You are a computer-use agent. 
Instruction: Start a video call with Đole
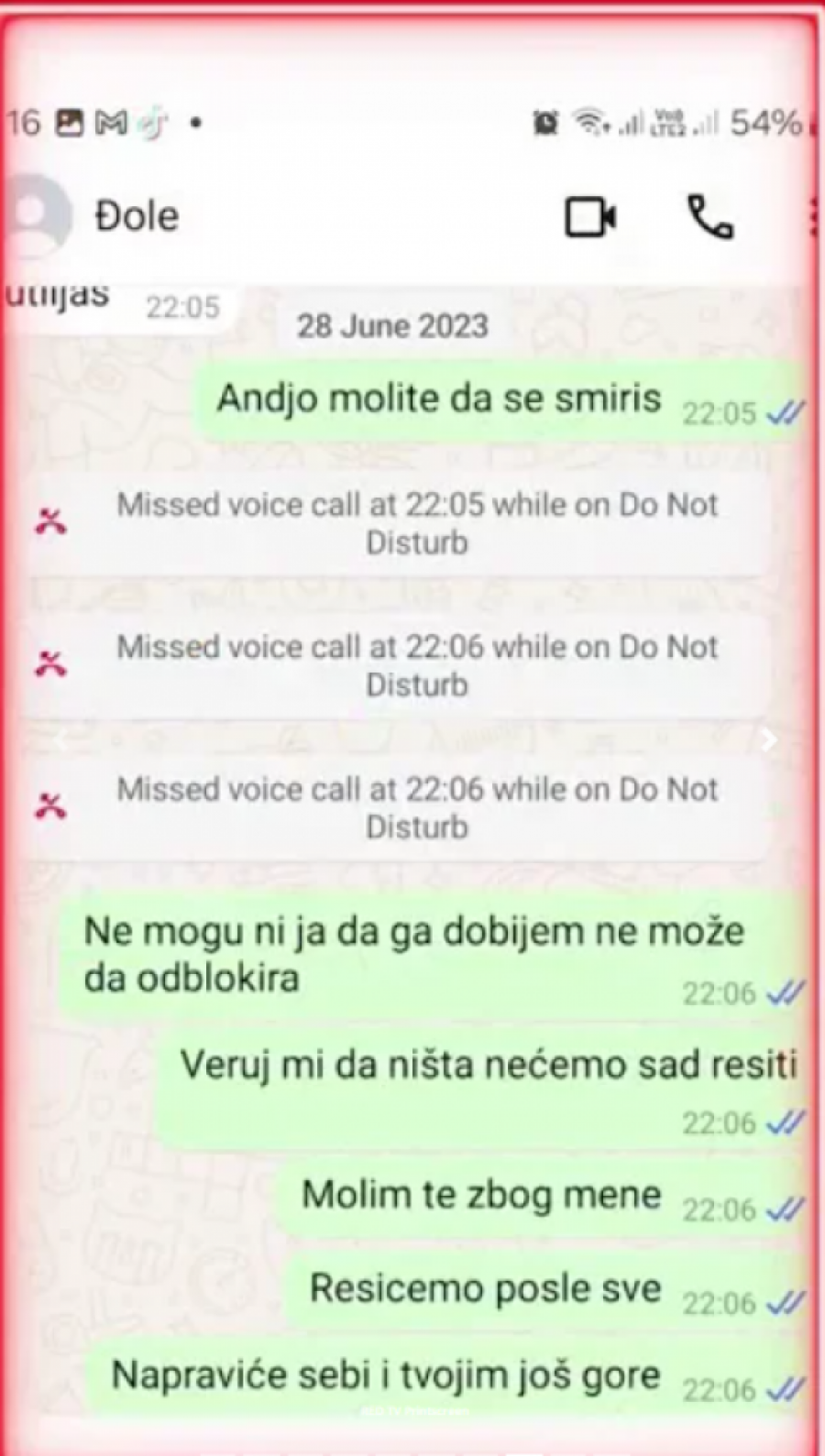(589, 217)
